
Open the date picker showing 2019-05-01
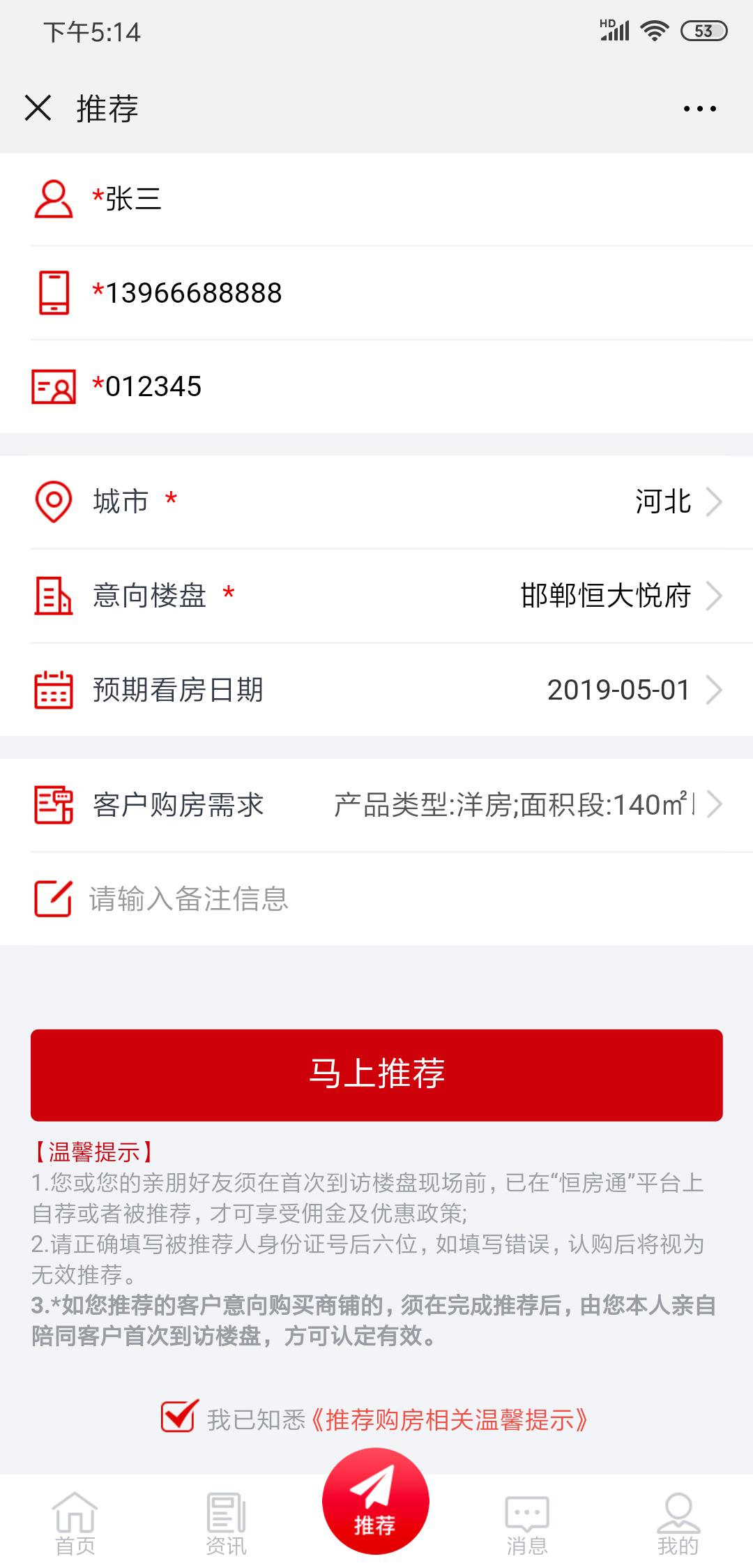(x=618, y=691)
